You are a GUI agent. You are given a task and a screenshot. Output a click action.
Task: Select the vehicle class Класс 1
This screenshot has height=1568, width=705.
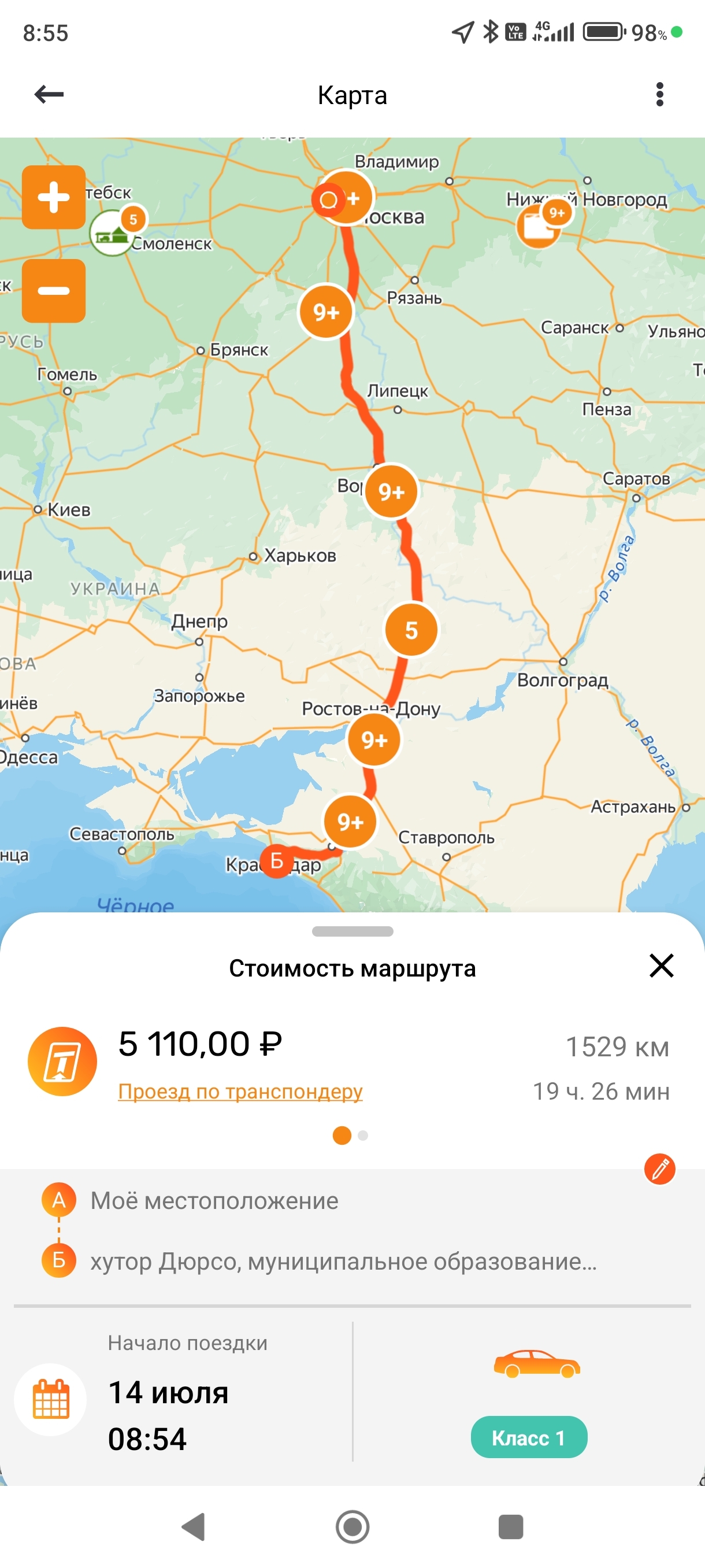(x=529, y=1437)
